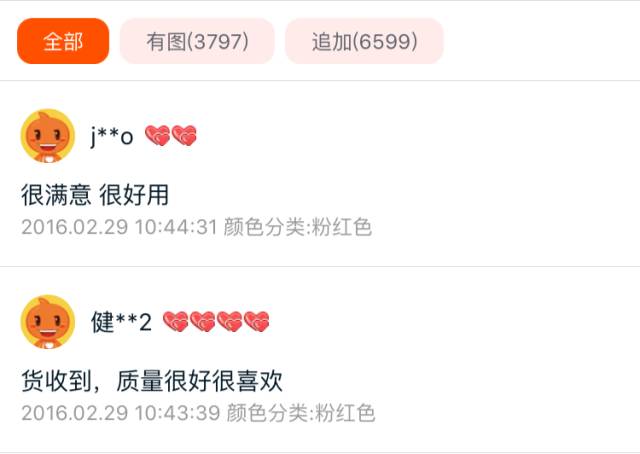Show 追加(6599) follow-up reviews
Image resolution: width=640 pixels, height=454 pixels.
point(364,42)
